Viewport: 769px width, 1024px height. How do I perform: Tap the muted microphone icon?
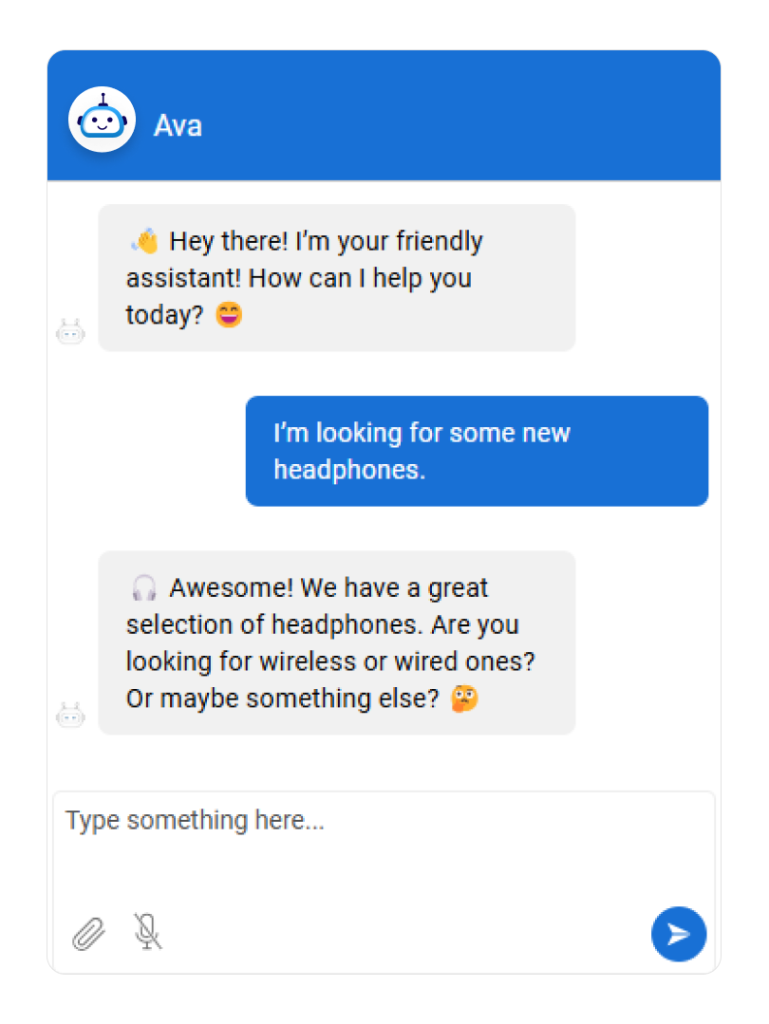point(147,932)
